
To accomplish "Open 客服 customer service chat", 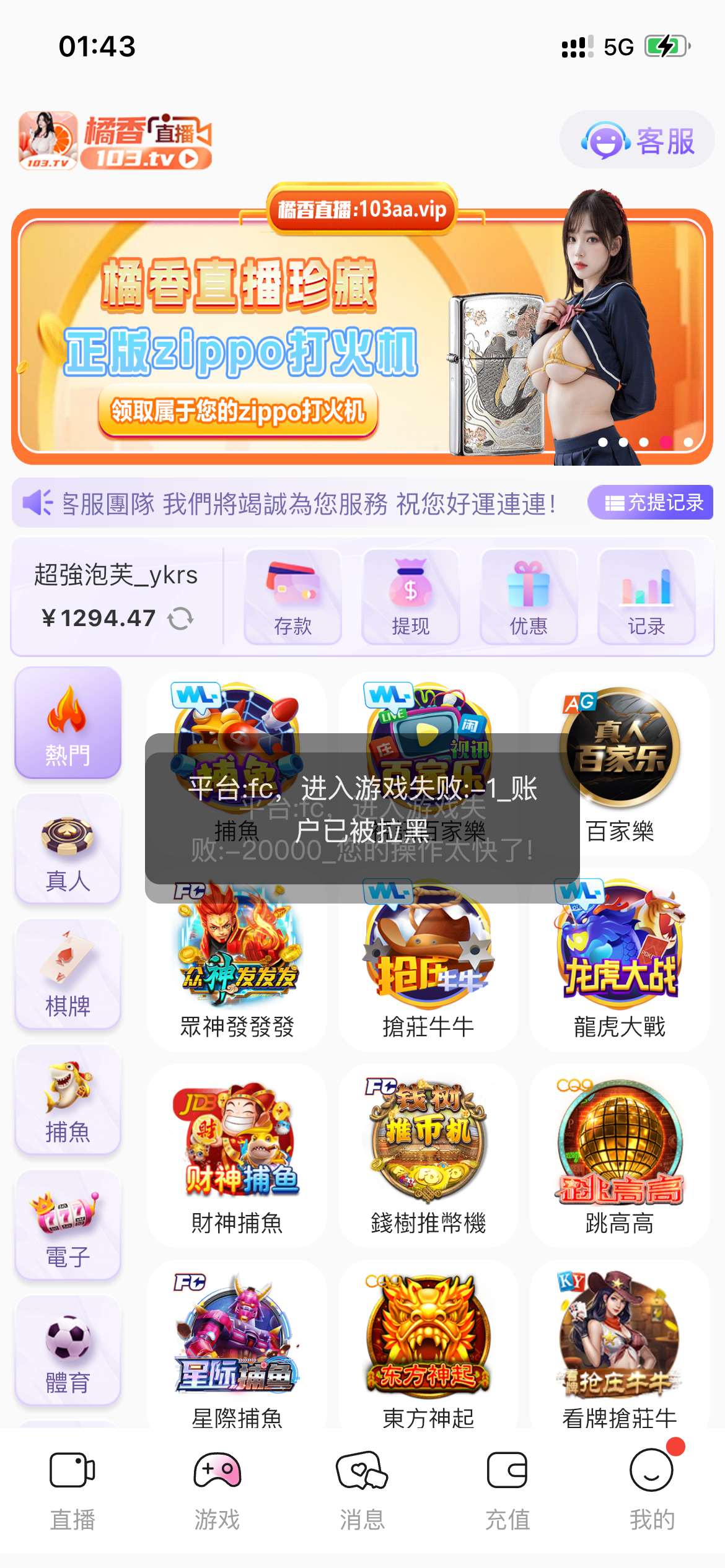I will (637, 141).
